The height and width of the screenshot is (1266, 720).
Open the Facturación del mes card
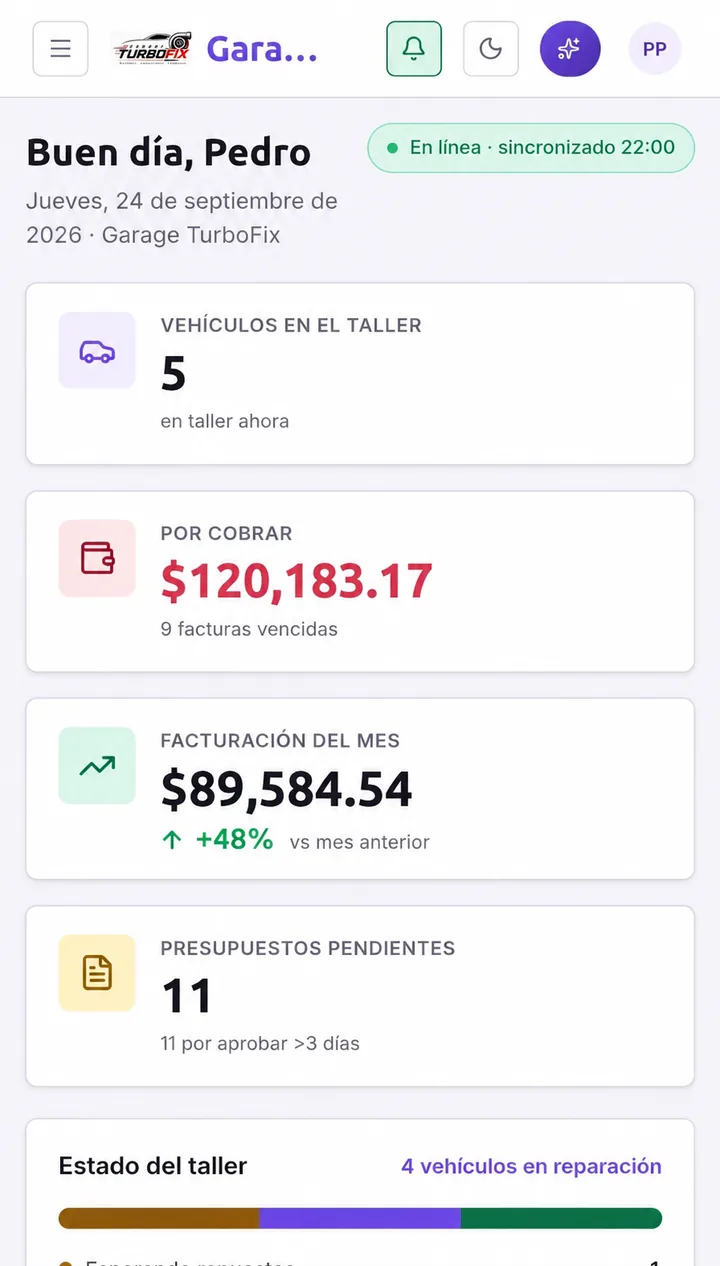click(x=360, y=789)
